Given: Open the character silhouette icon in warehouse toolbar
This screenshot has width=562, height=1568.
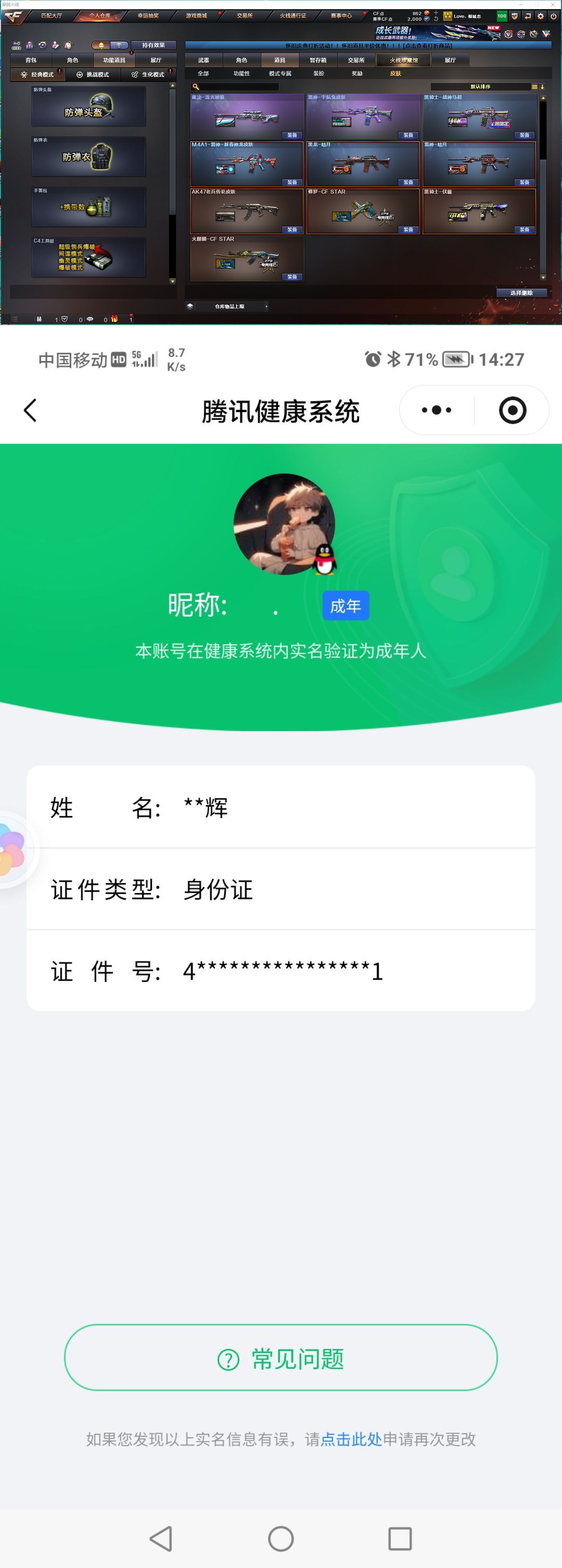Looking at the screenshot, I should 56,45.
